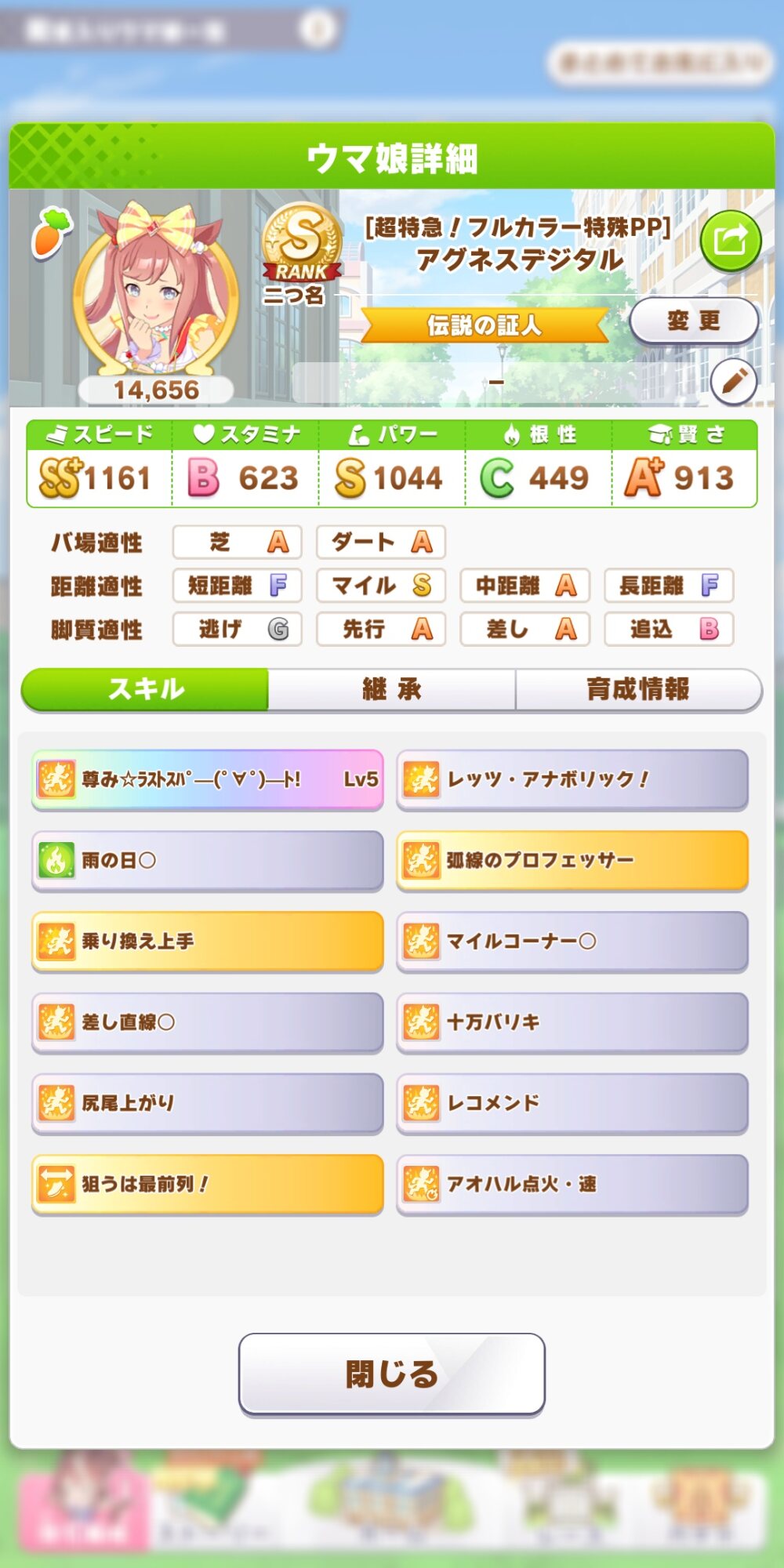Image resolution: width=784 pixels, height=1568 pixels.
Task: Close the dialog with 閉じる
Action: (392, 1374)
